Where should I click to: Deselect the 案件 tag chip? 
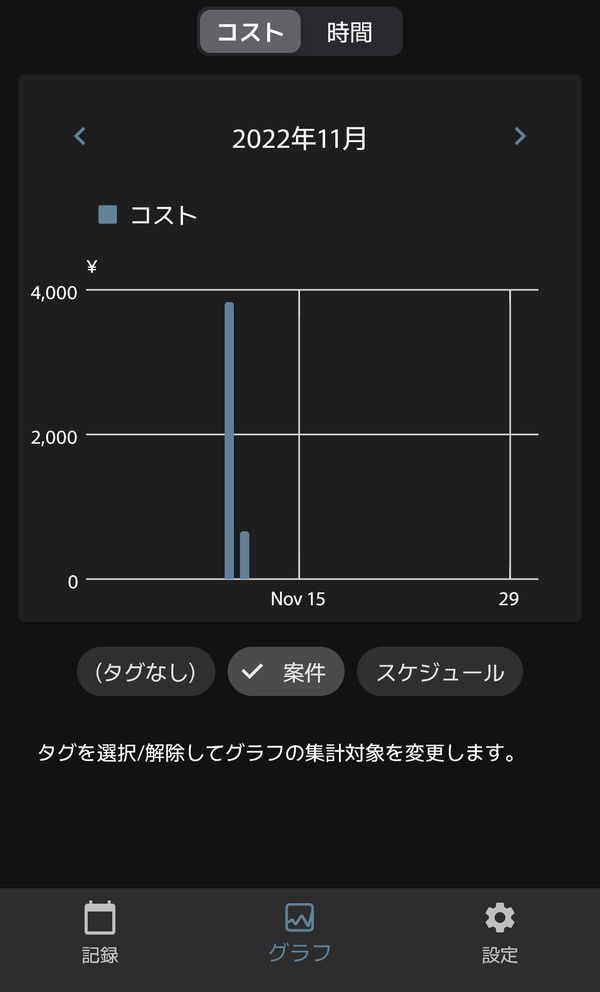(x=286, y=672)
